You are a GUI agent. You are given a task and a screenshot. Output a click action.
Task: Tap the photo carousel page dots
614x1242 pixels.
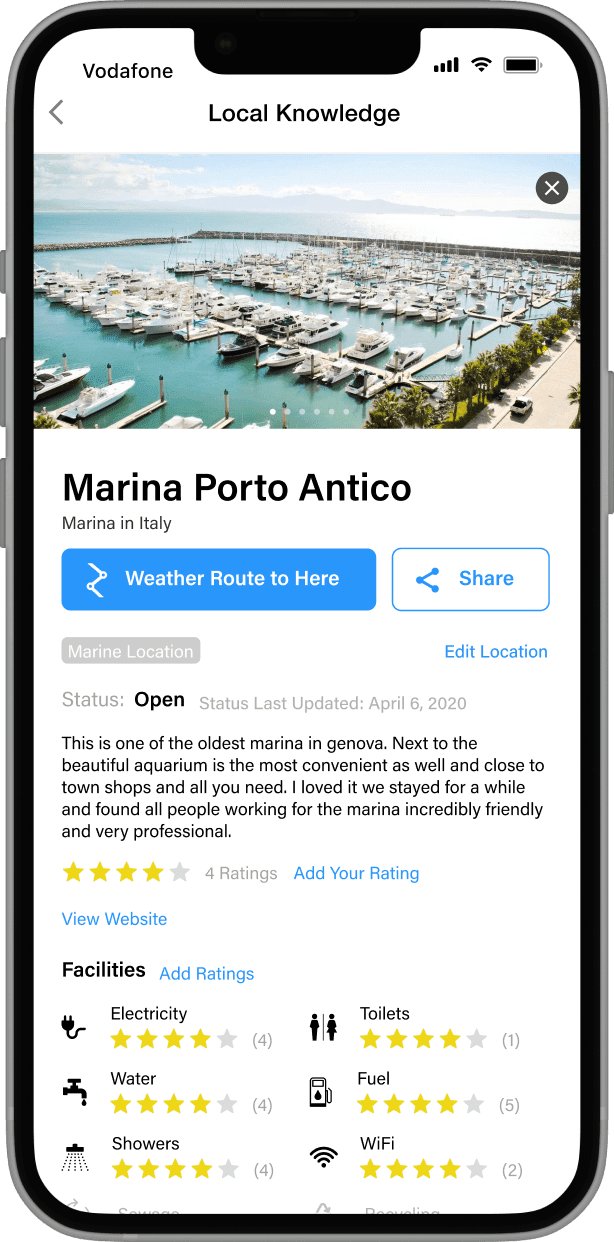[309, 411]
